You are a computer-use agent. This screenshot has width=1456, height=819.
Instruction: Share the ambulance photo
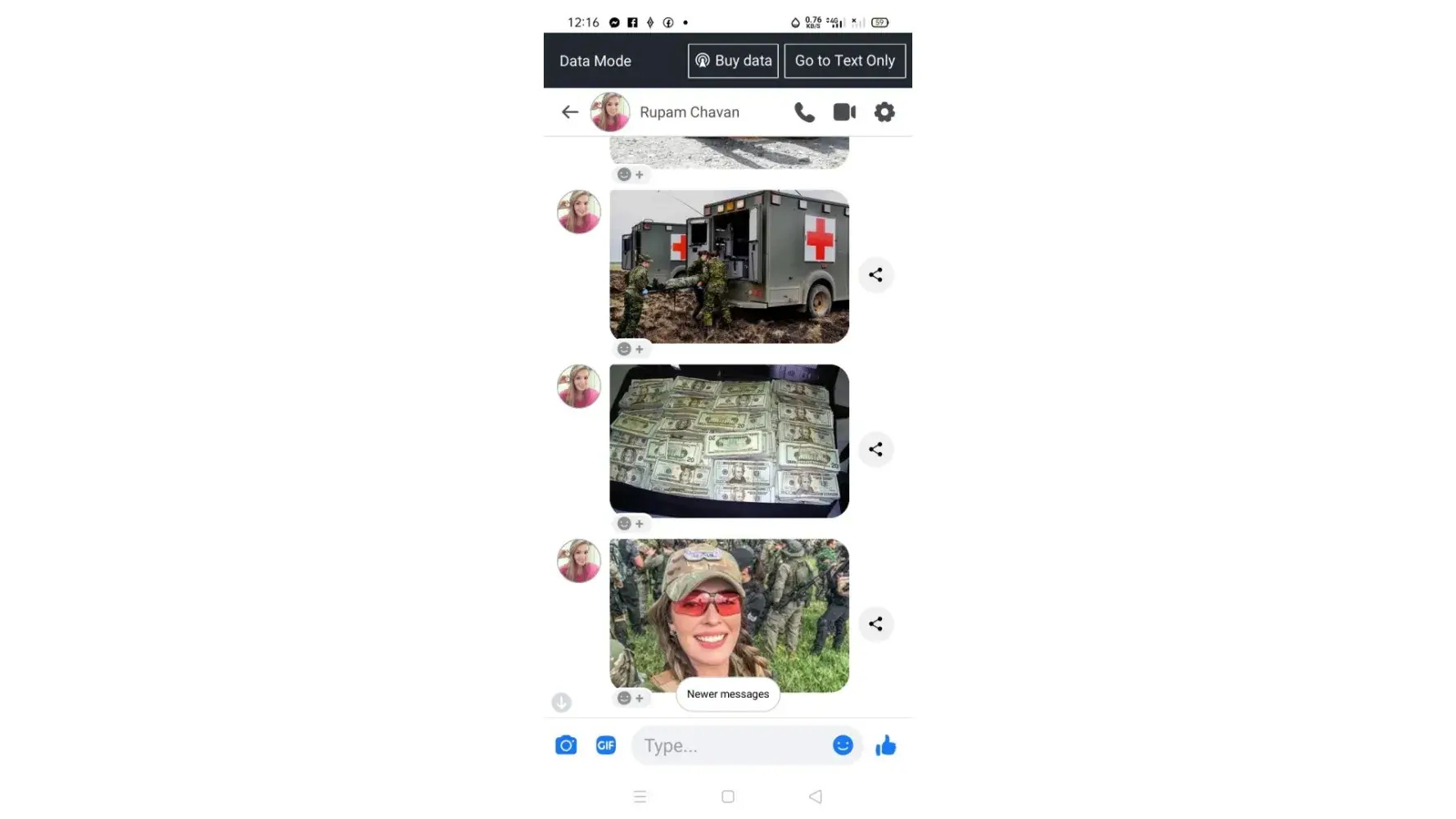click(x=875, y=275)
